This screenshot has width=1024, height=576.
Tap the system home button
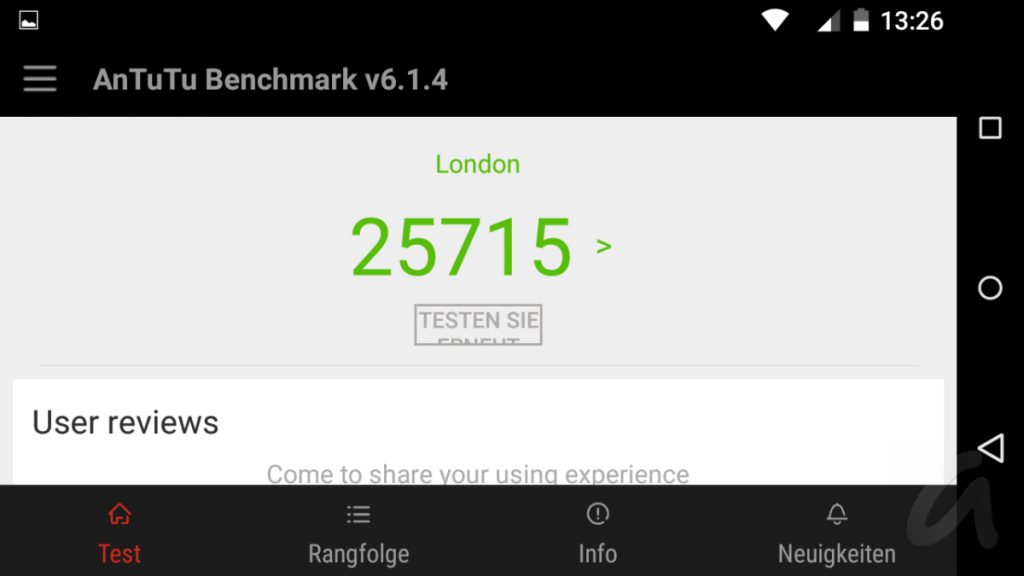coord(989,288)
